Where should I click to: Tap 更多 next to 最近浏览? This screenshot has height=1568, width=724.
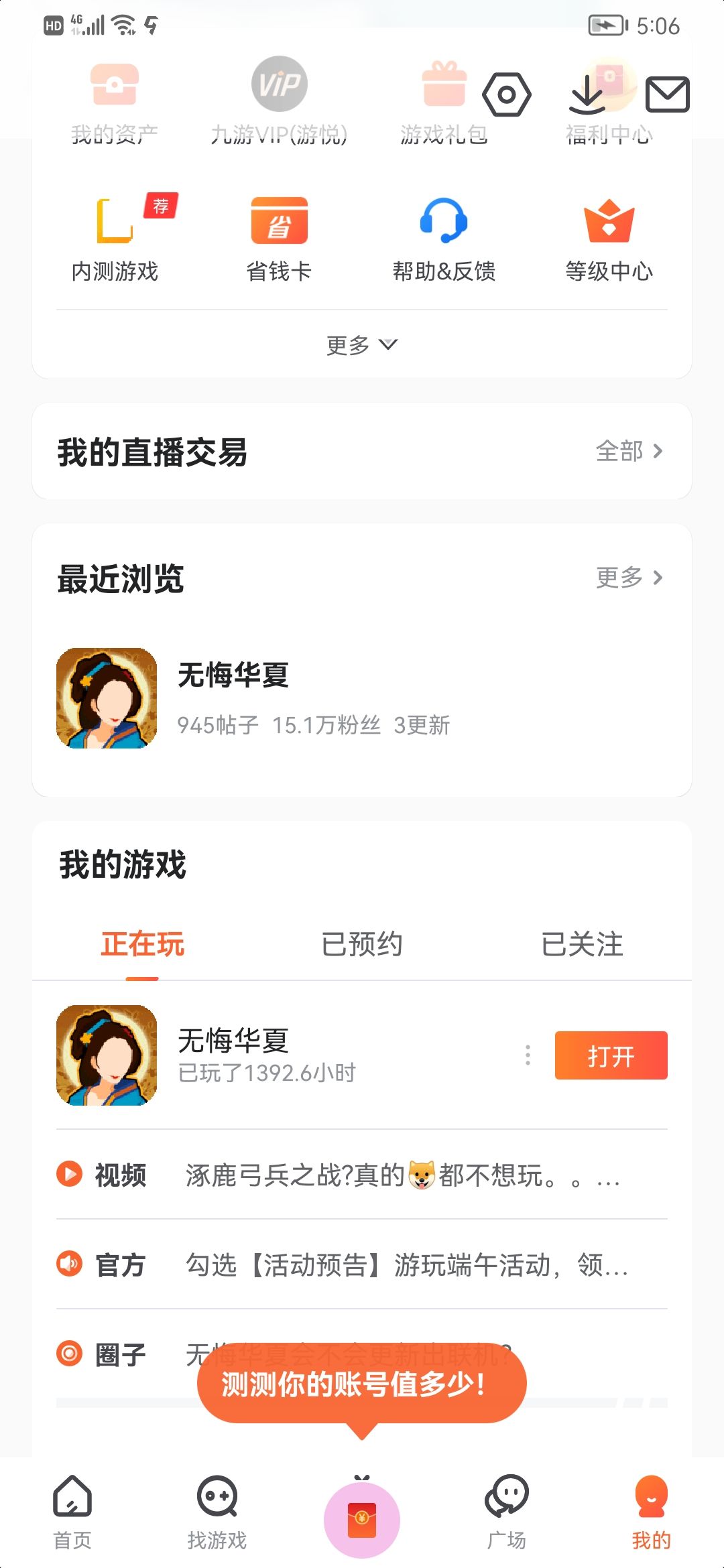click(x=629, y=577)
